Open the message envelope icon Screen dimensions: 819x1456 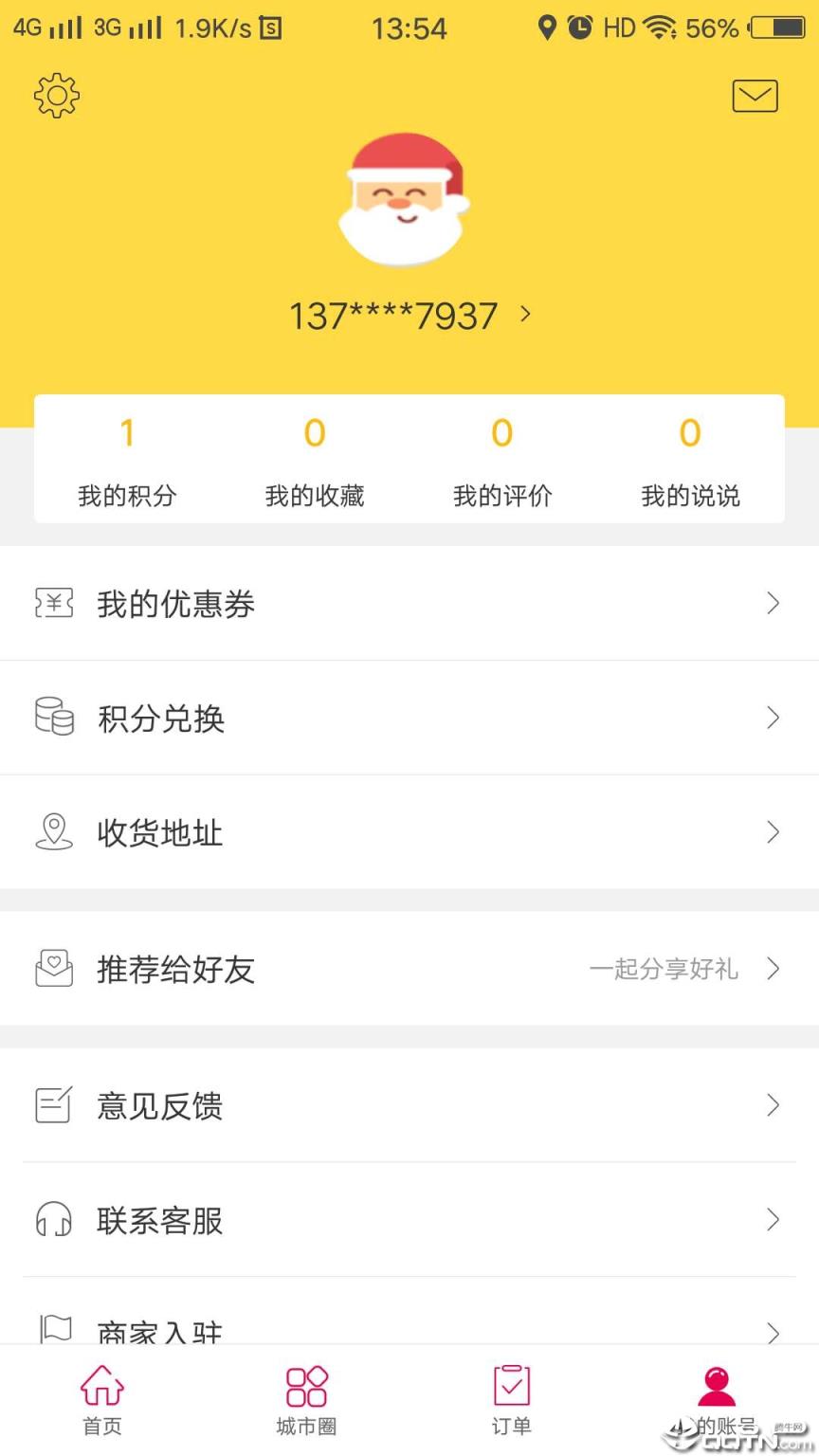pos(755,95)
